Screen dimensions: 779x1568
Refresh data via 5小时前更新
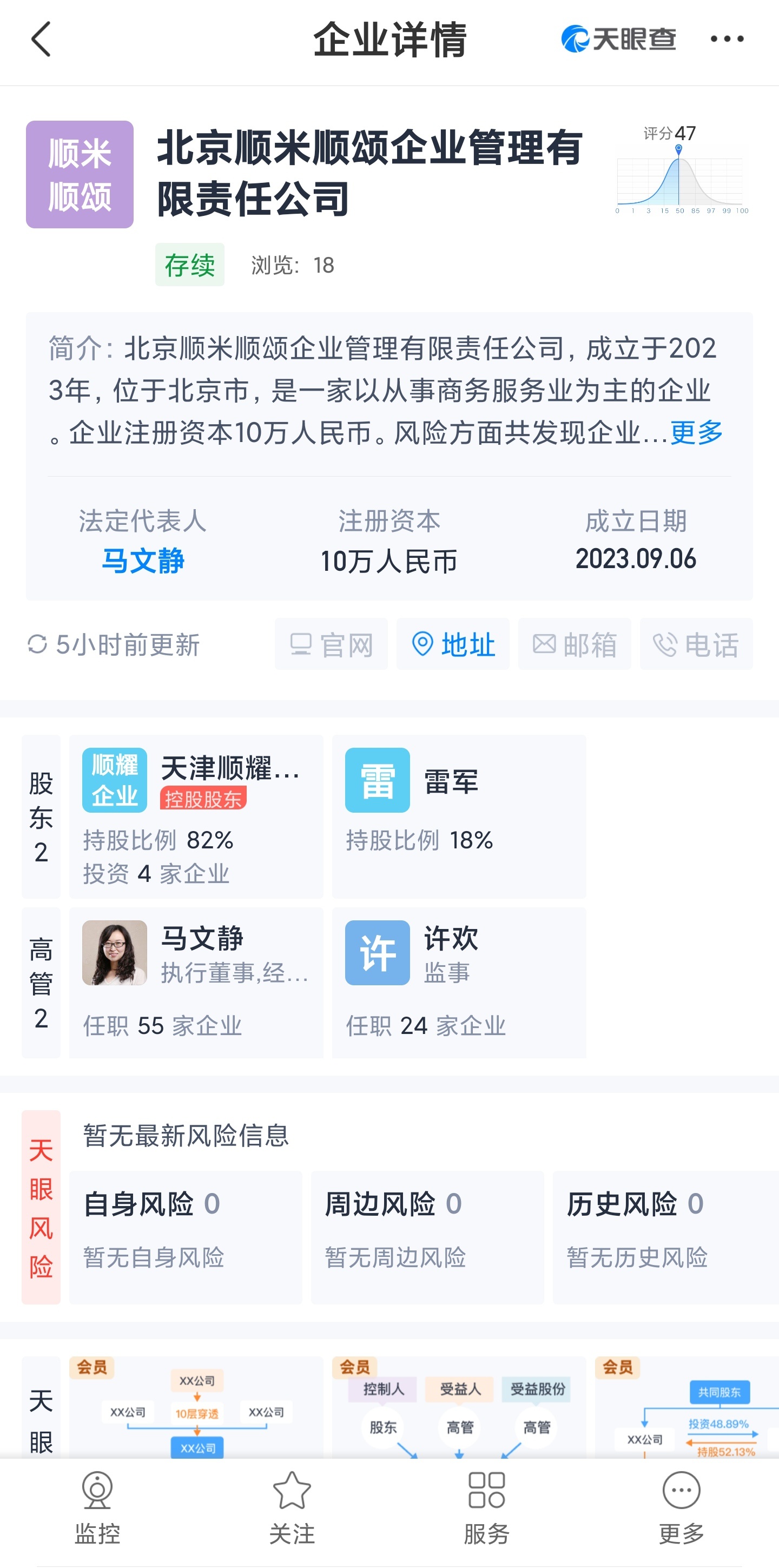[114, 644]
